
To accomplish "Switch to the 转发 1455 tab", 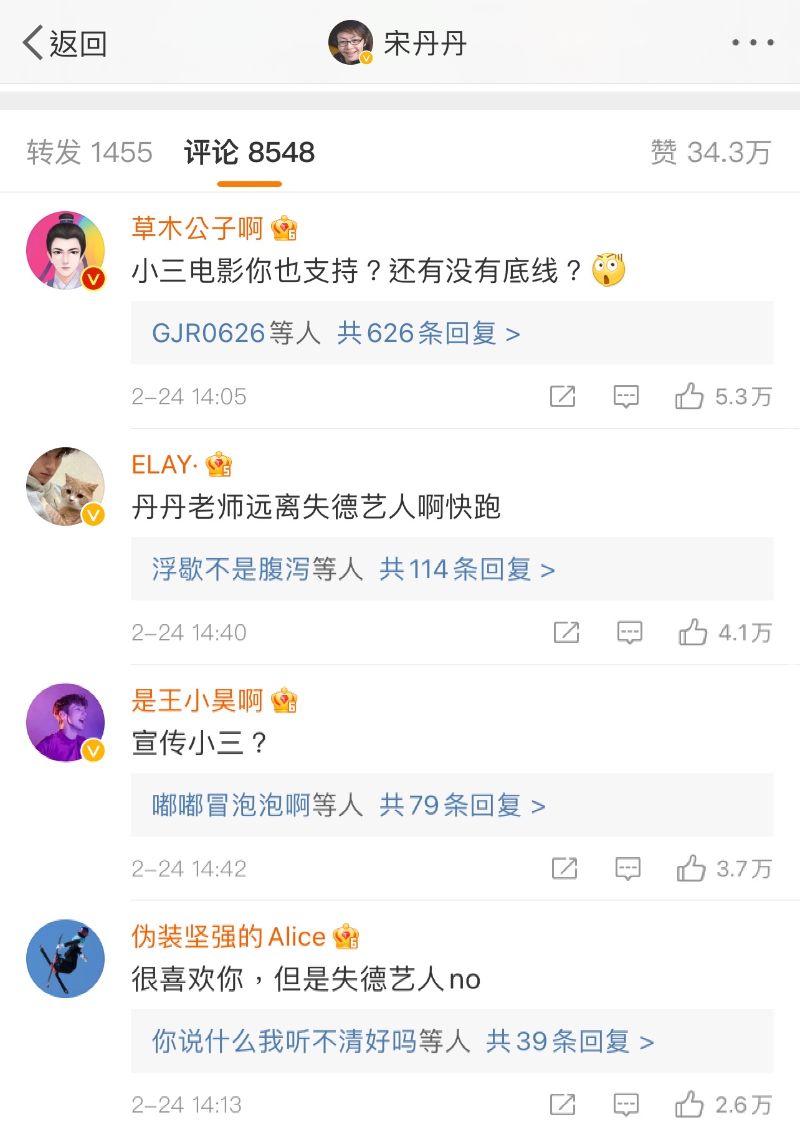I will pyautogui.click(x=90, y=152).
